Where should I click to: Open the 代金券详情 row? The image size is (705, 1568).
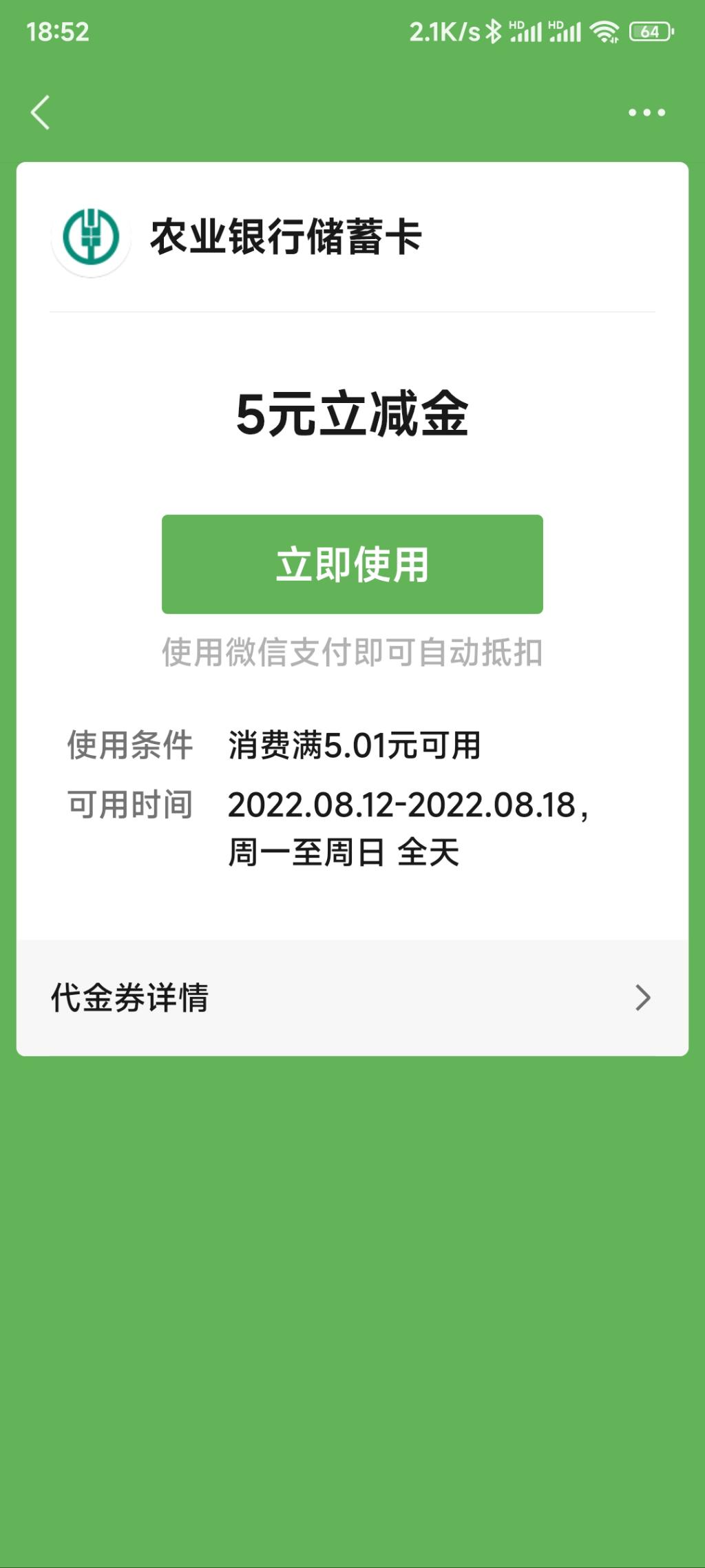pyautogui.click(x=352, y=998)
